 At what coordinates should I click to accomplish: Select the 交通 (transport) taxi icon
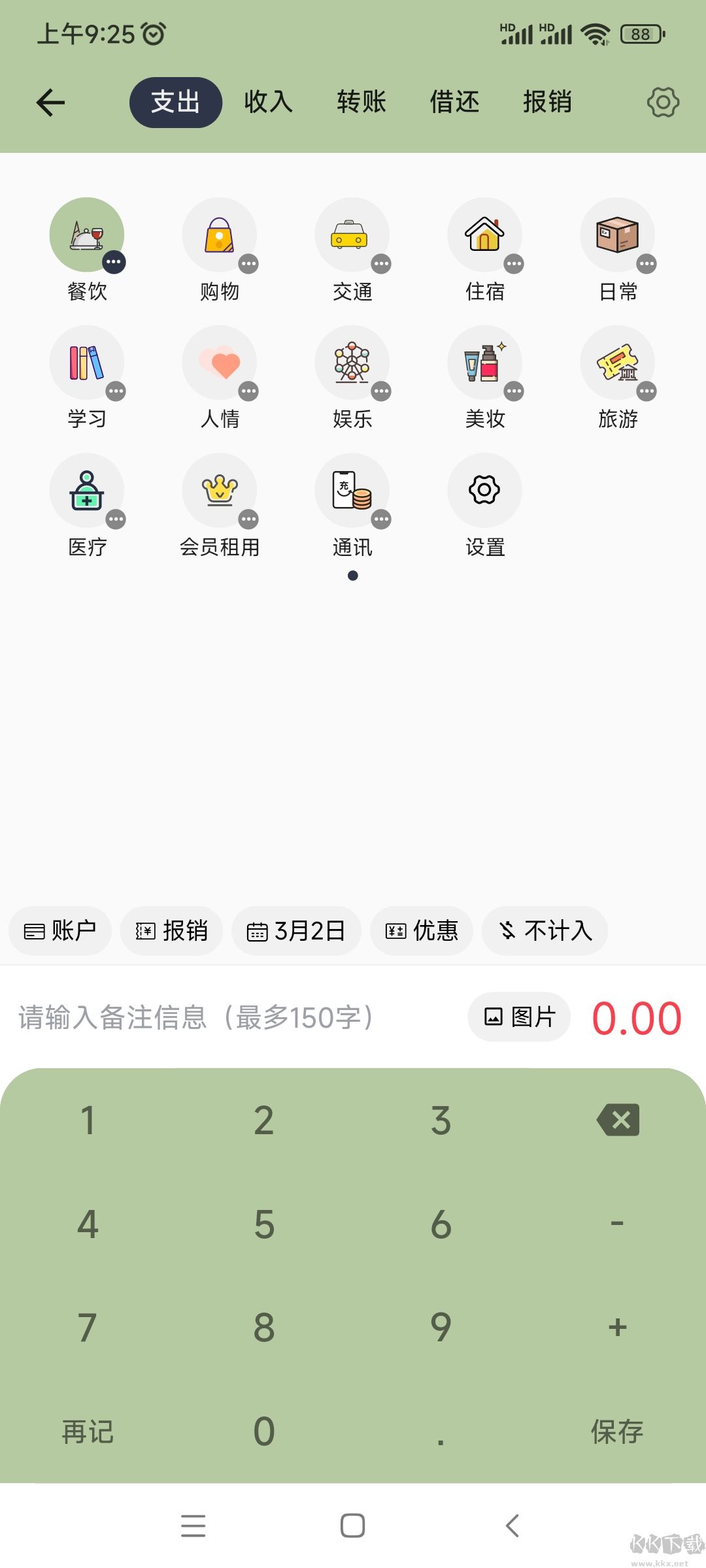coord(352,235)
